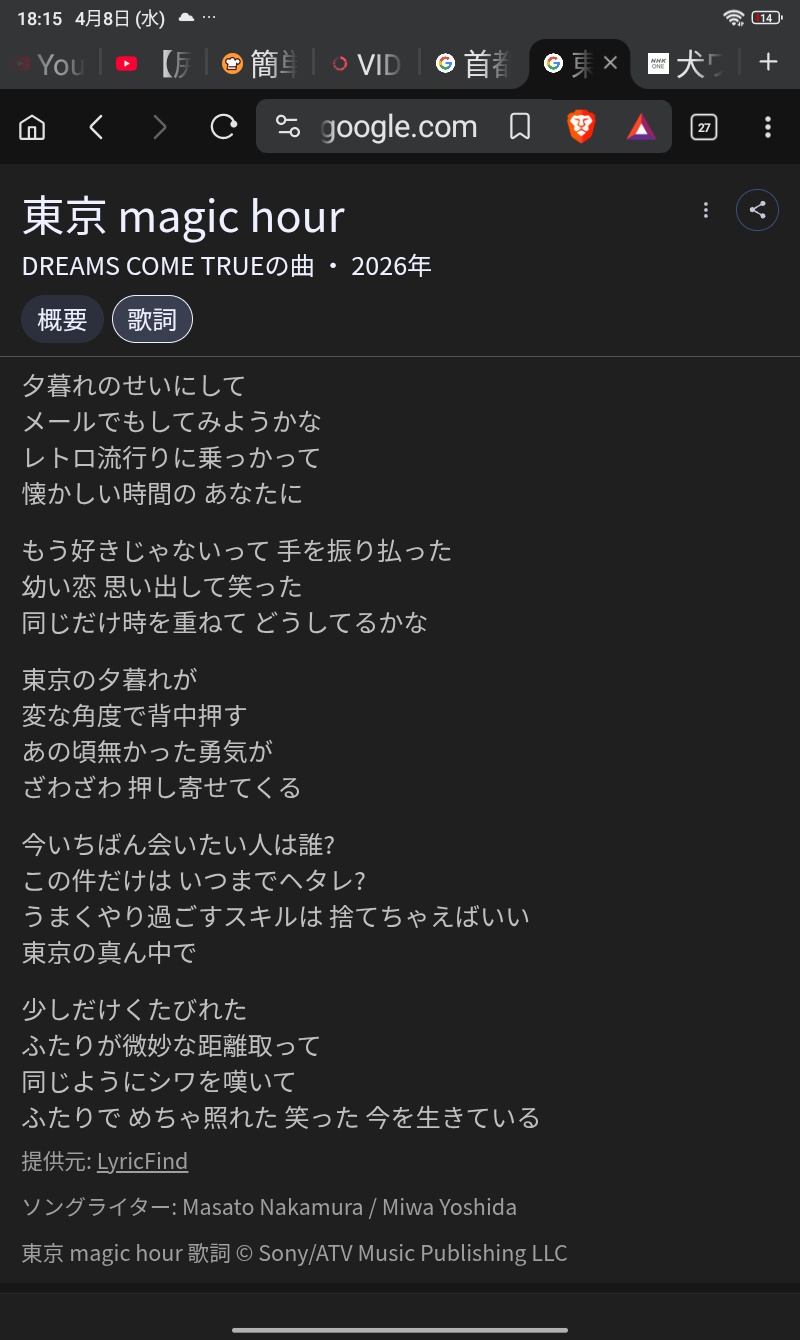Image resolution: width=800 pixels, height=1340 pixels.
Task: Tap the google.com address bar
Action: (398, 127)
